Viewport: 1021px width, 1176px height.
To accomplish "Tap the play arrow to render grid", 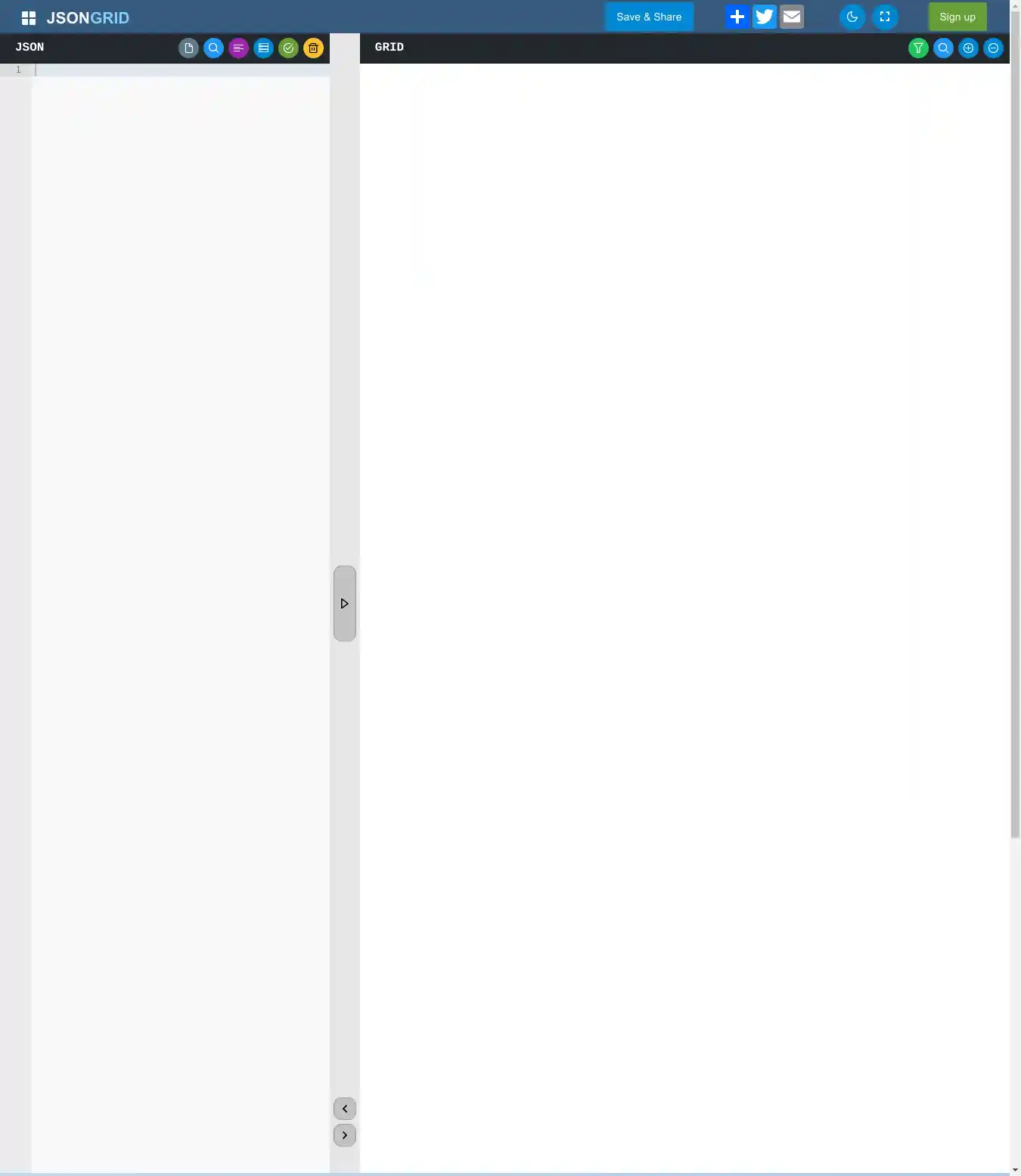I will [x=345, y=604].
